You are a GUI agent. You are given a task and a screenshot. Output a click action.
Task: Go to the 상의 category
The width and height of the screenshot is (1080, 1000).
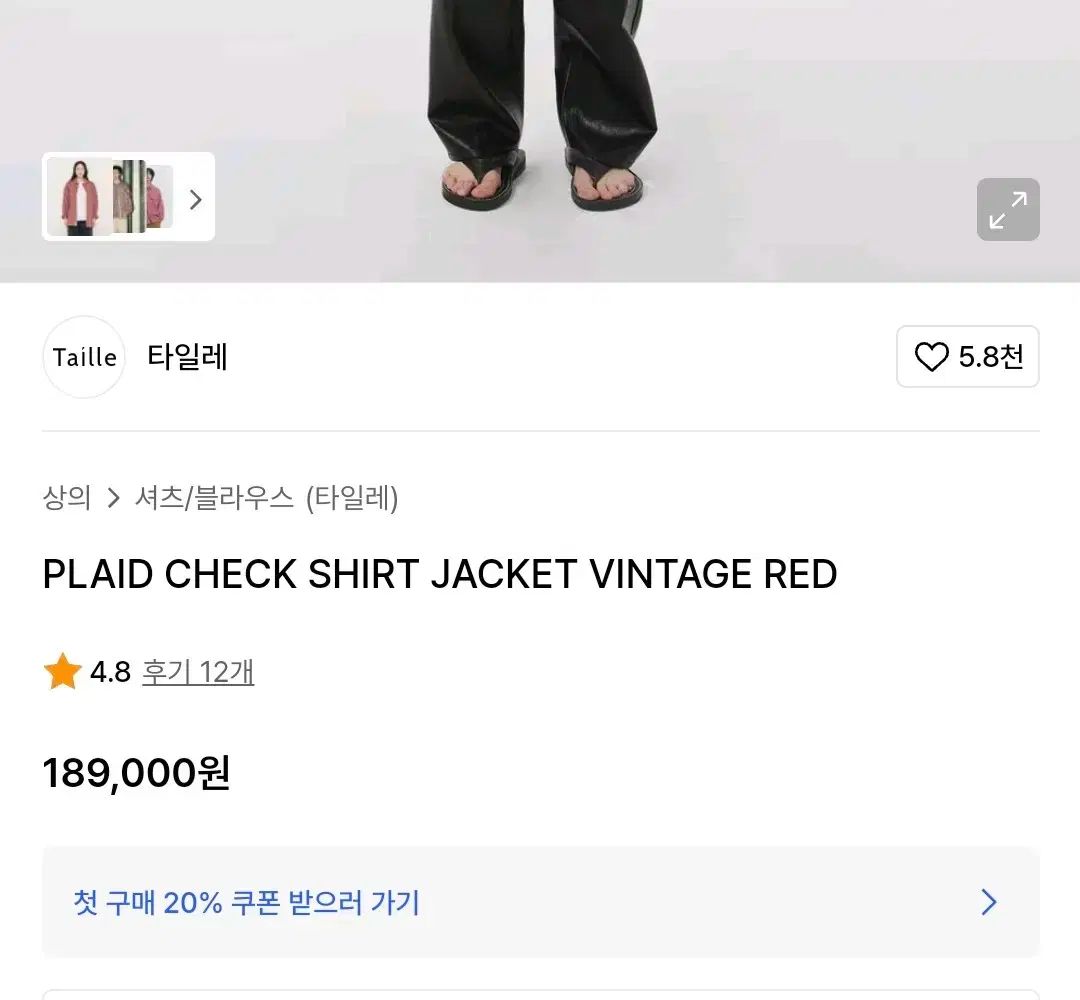(x=67, y=498)
